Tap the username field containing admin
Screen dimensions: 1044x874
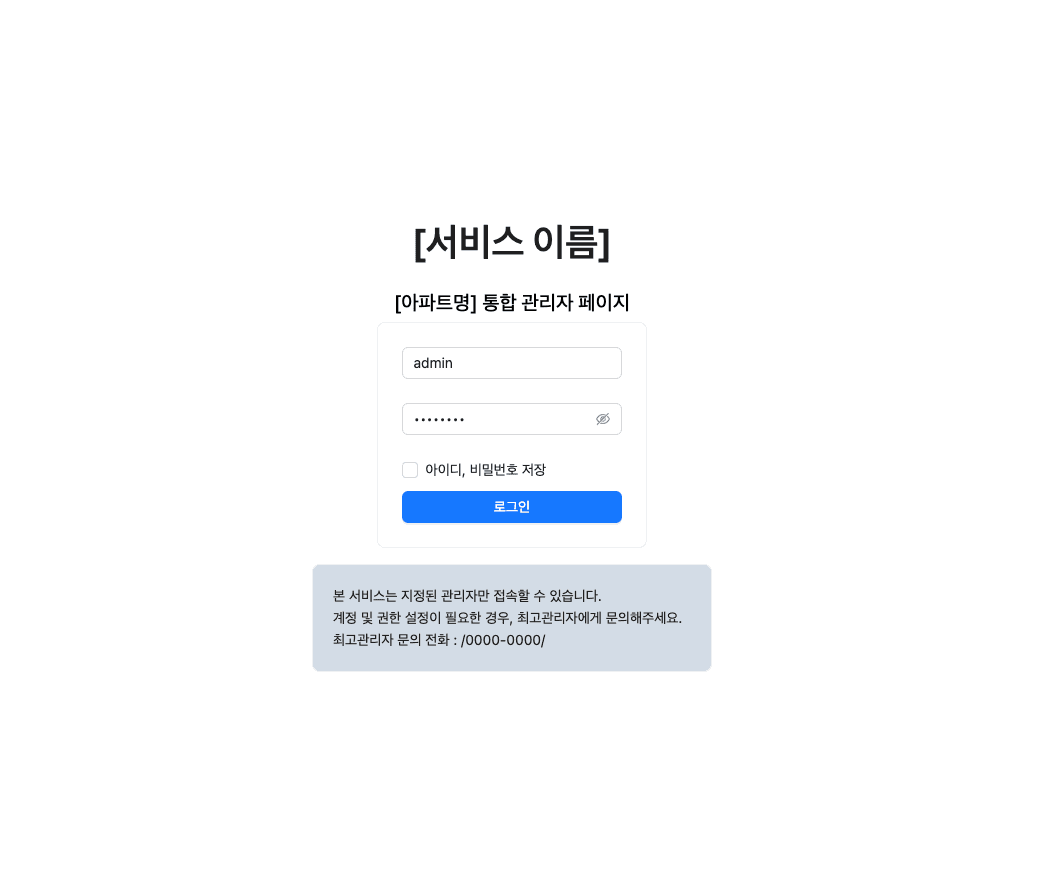pos(511,363)
